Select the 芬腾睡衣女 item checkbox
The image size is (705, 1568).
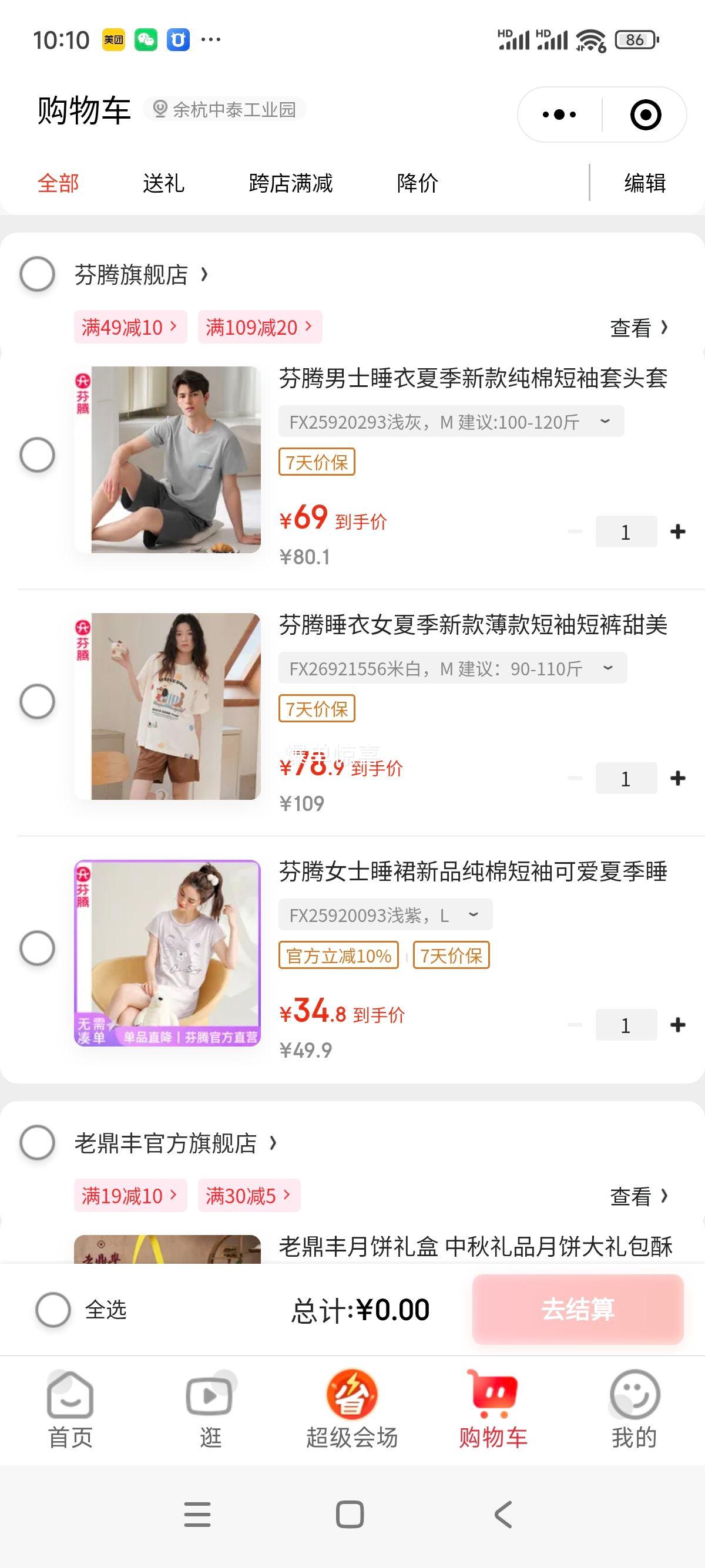(37, 701)
